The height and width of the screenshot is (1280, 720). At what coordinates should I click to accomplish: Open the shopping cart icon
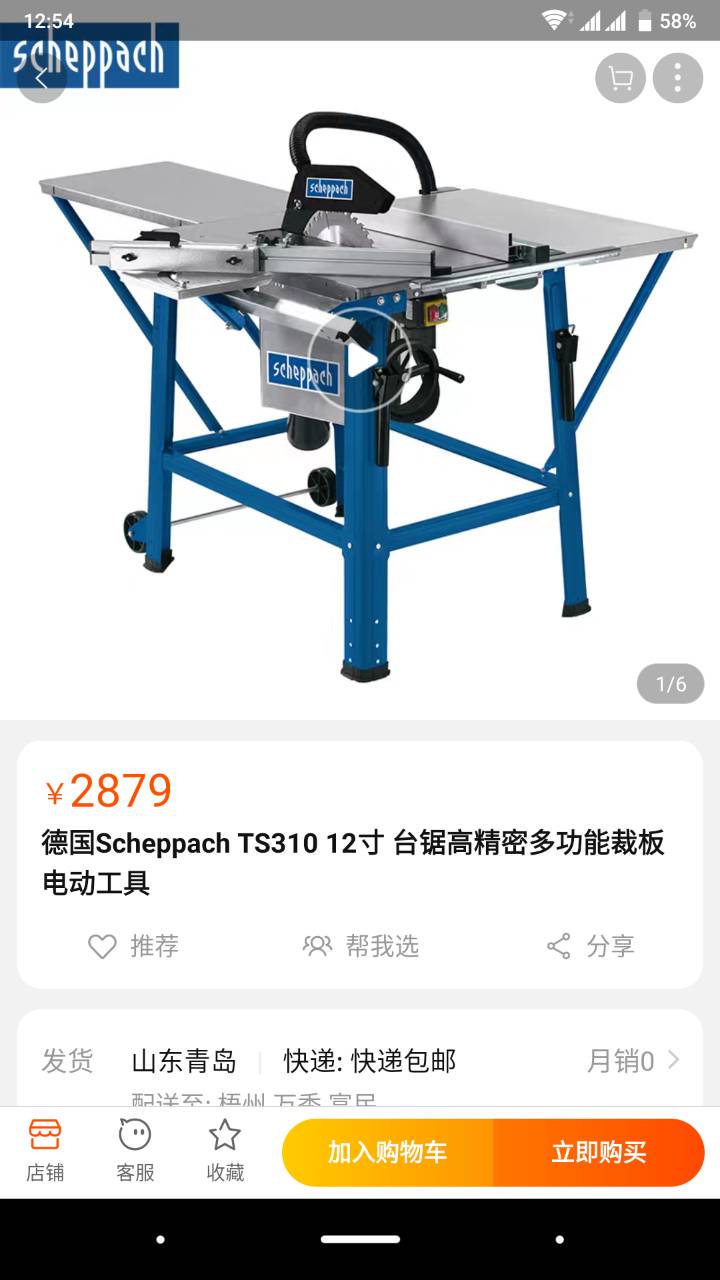click(620, 78)
